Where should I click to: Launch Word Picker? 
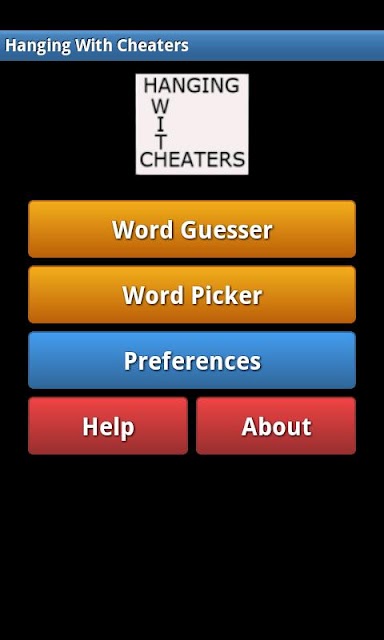click(x=192, y=295)
